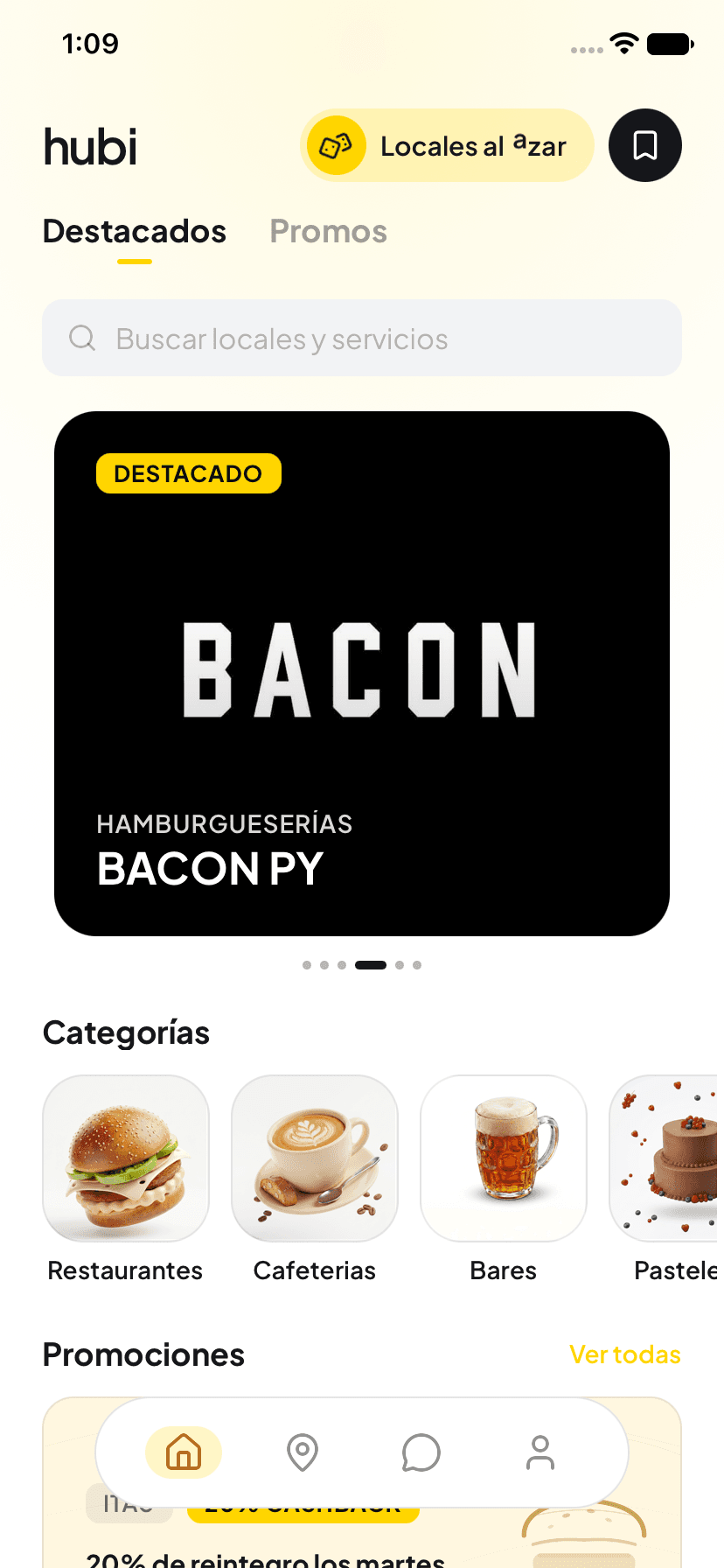Open the profile person tab
724x1568 pixels.
coord(540,1452)
